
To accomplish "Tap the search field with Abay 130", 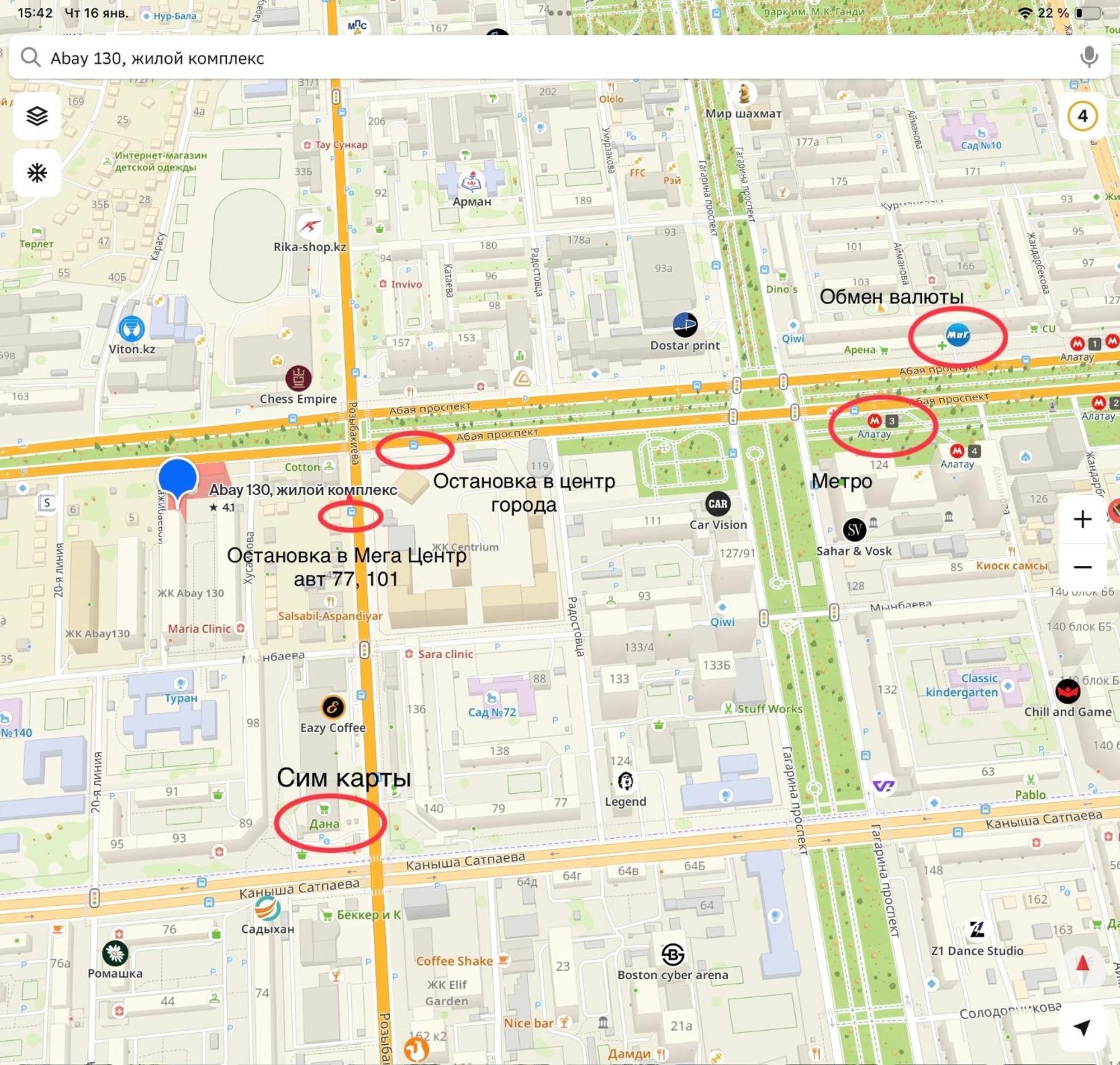I will [x=511, y=58].
